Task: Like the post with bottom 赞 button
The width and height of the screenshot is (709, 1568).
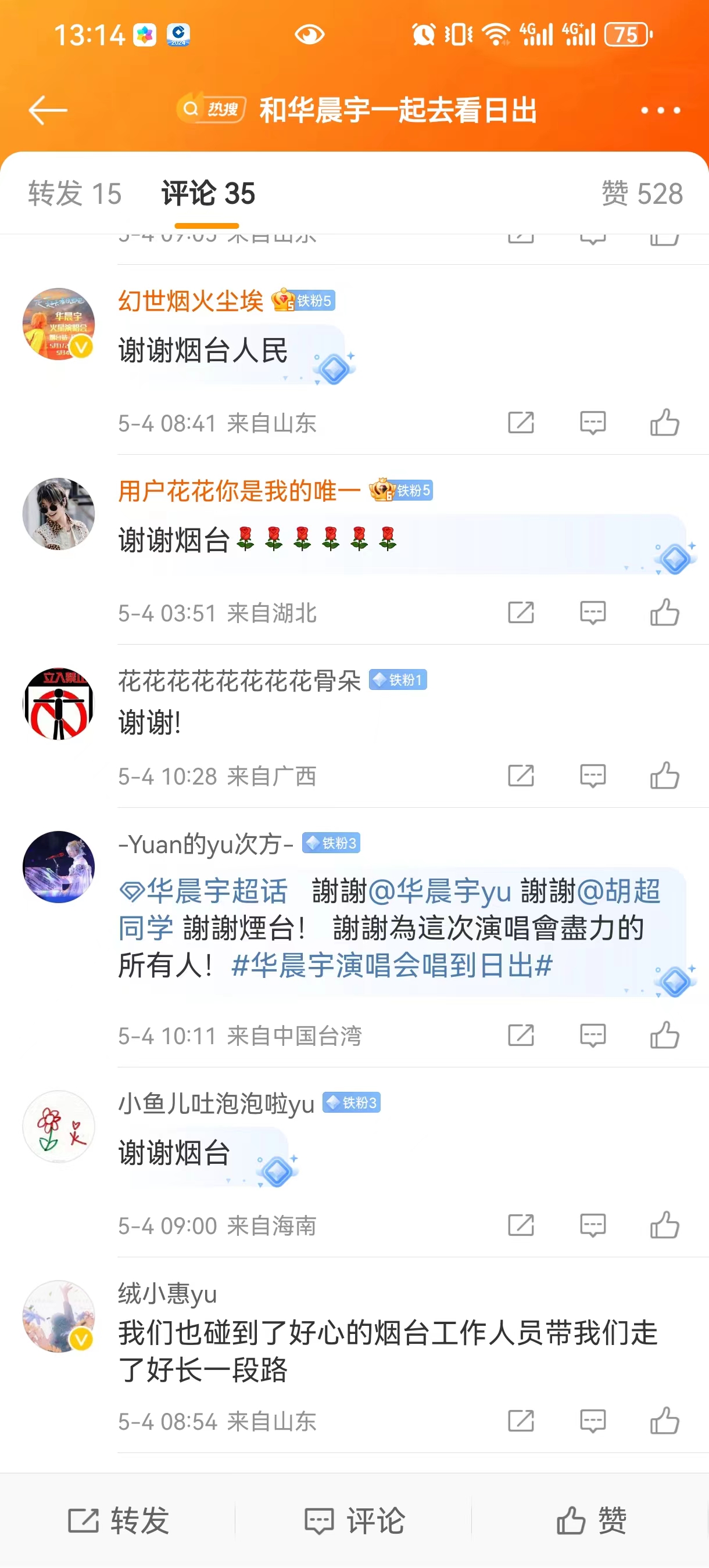Action: (x=591, y=1520)
